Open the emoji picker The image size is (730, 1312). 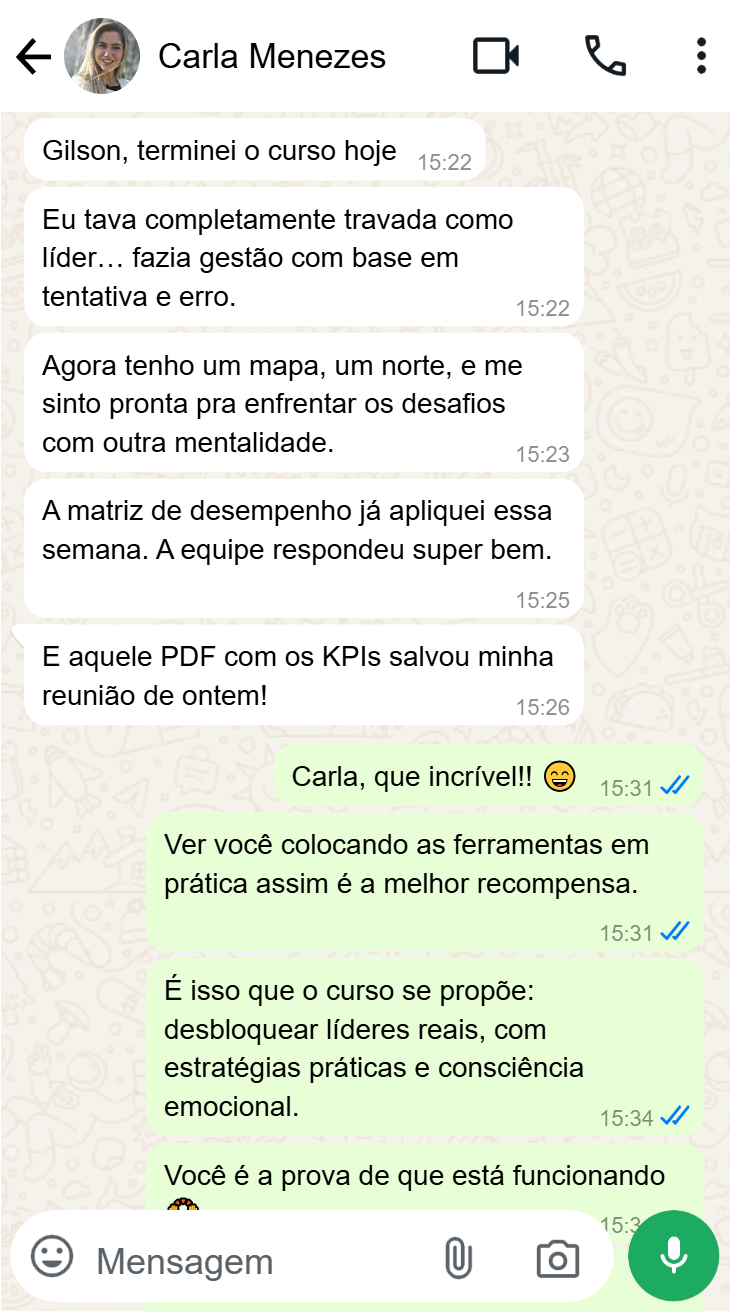(52, 1256)
